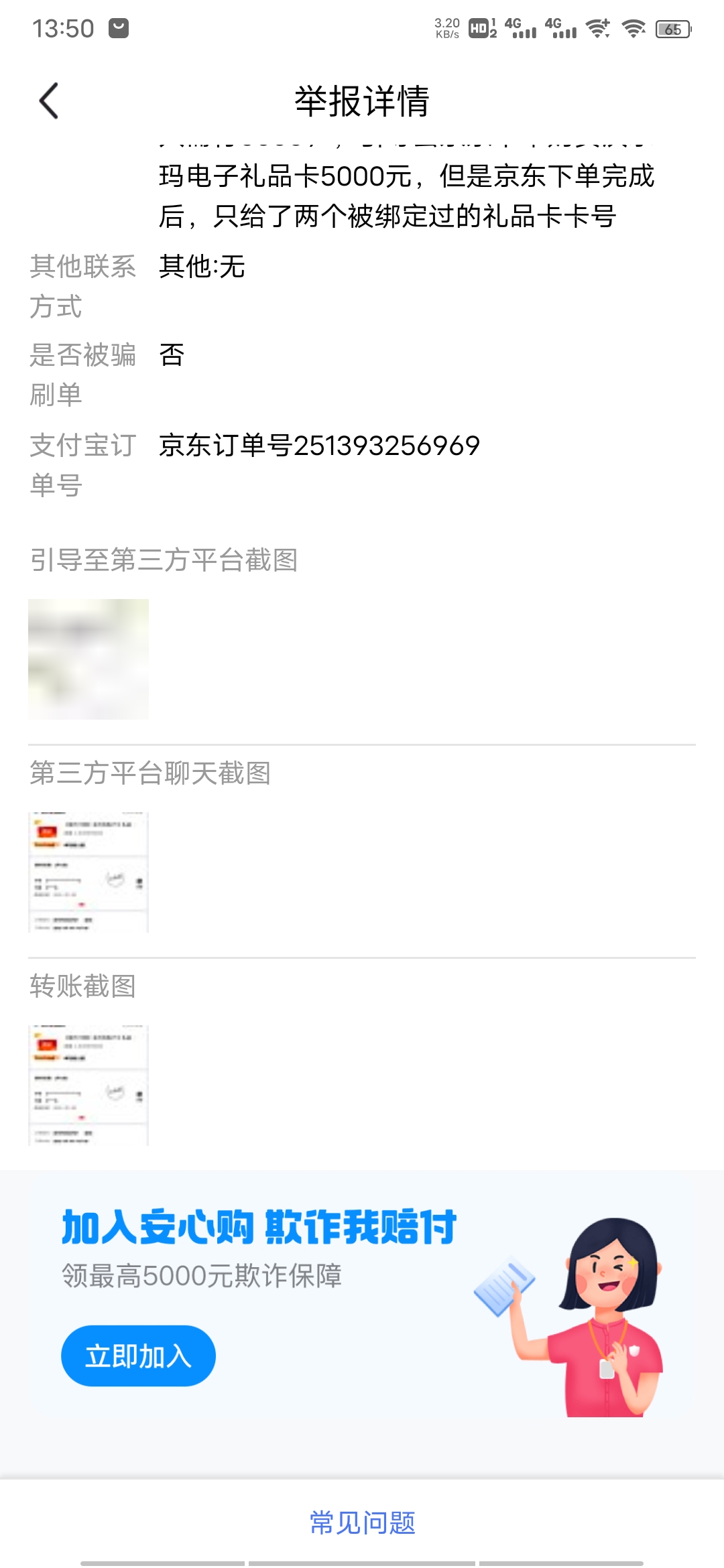Tap the 京东订单号251393256969 order number

pyautogui.click(x=318, y=446)
